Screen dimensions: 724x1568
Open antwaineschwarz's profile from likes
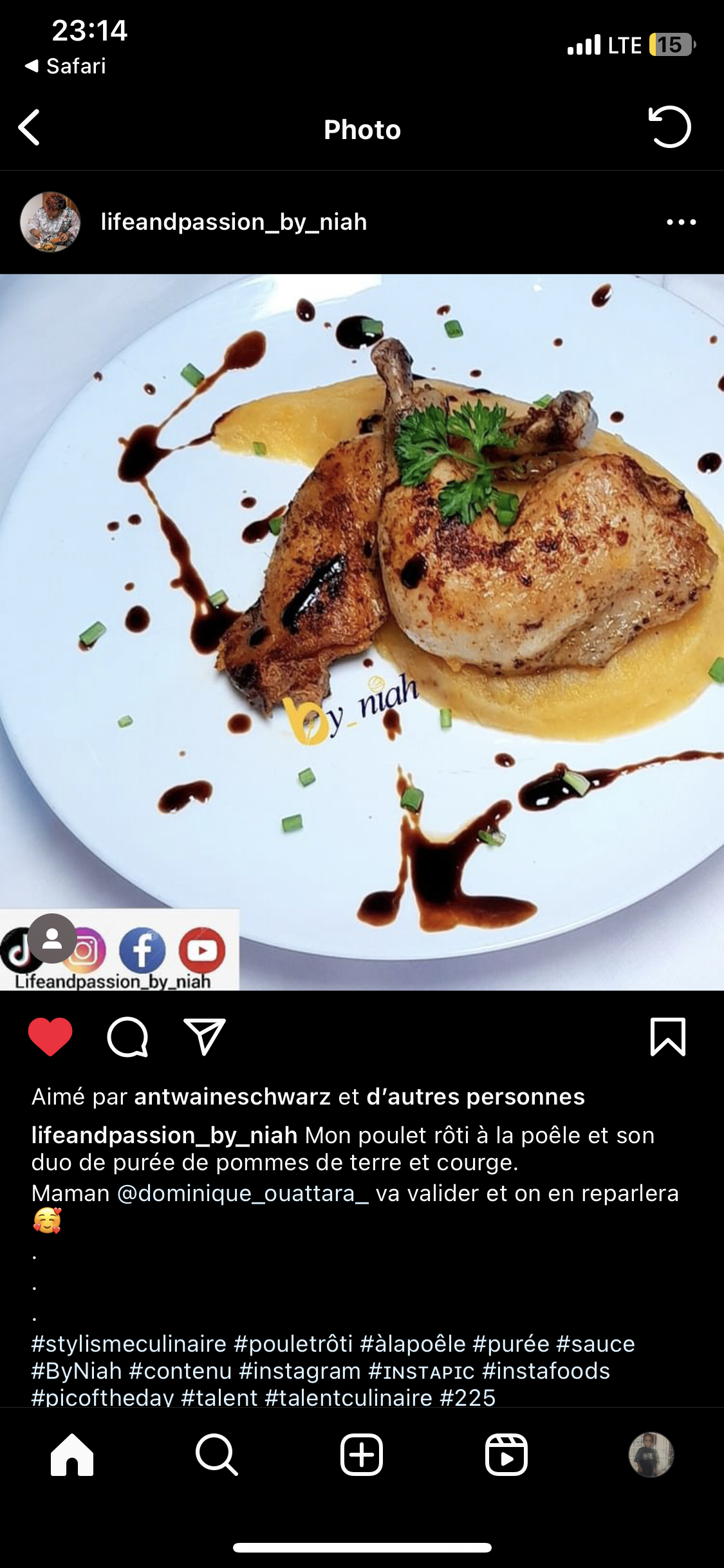click(232, 1097)
